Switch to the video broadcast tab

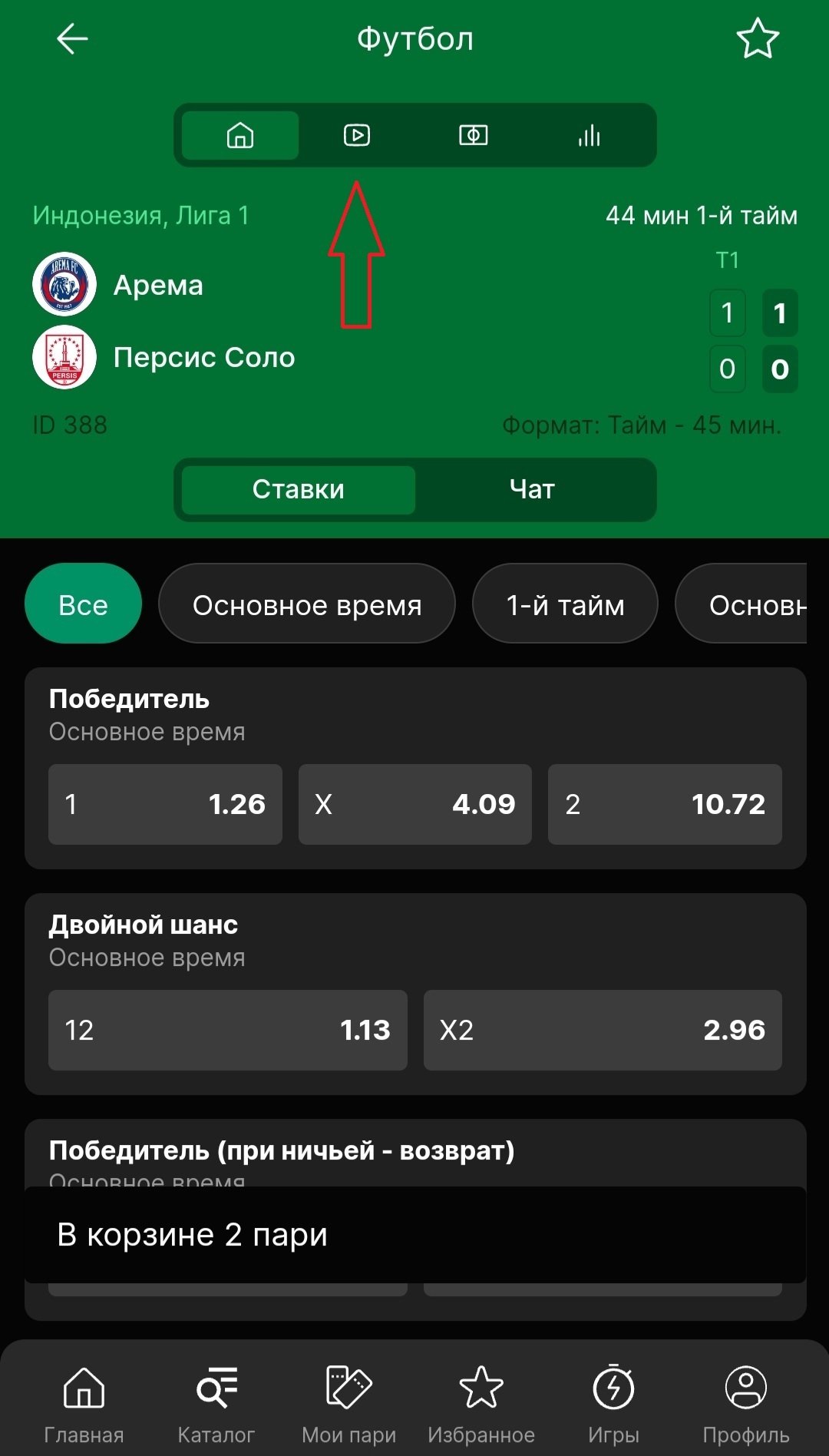[357, 136]
